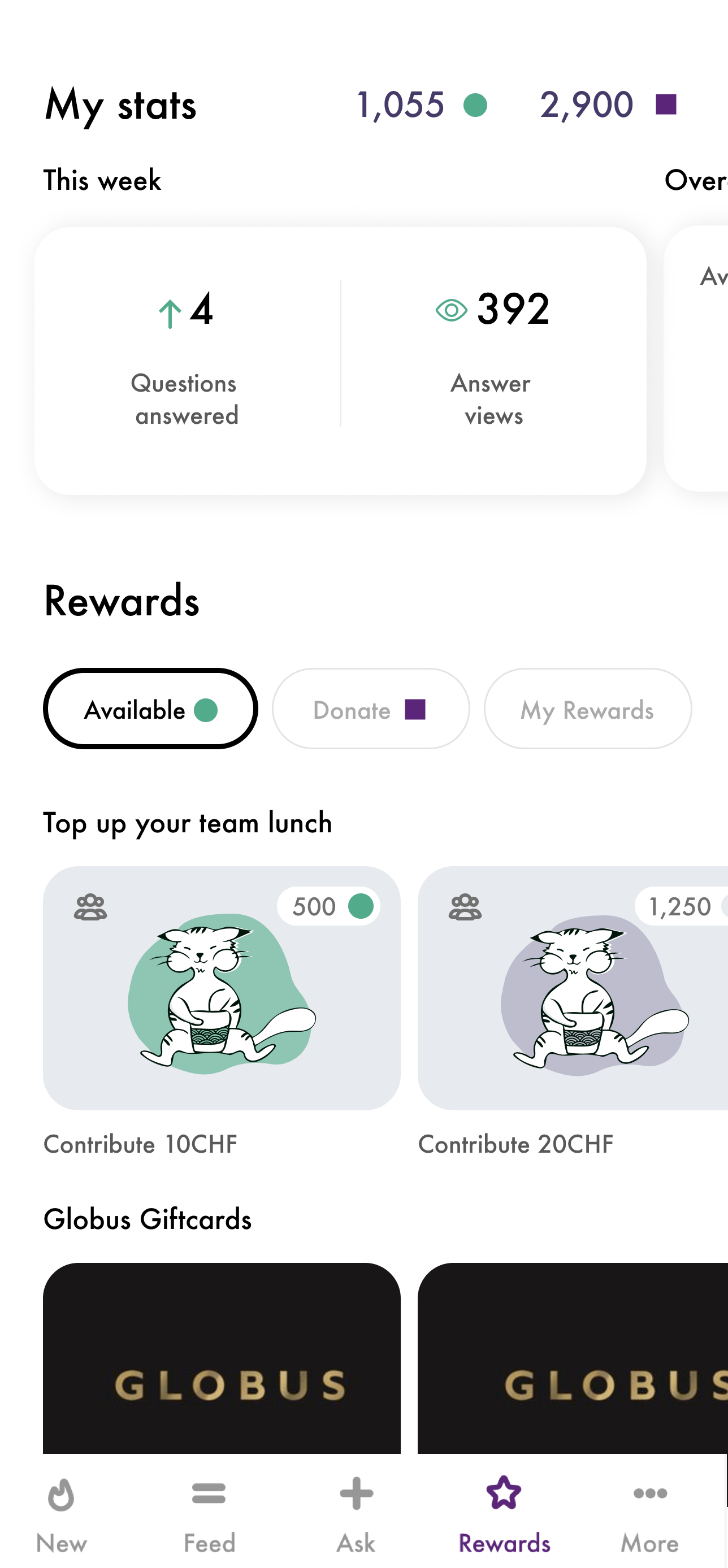Image resolution: width=728 pixels, height=1568 pixels.
Task: Switch to the Donate rewards filter
Action: tap(371, 709)
